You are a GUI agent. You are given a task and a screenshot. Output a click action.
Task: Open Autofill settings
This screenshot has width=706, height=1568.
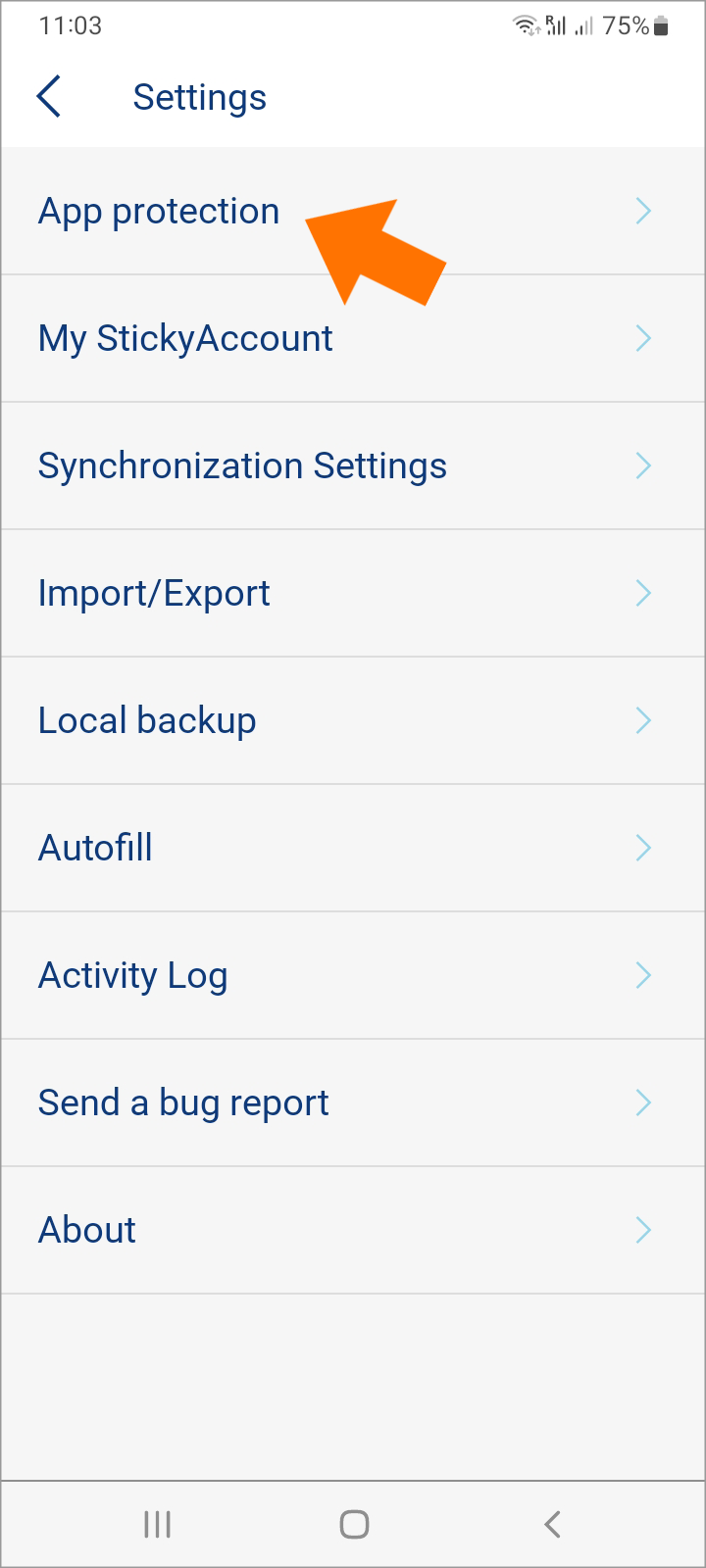click(353, 848)
